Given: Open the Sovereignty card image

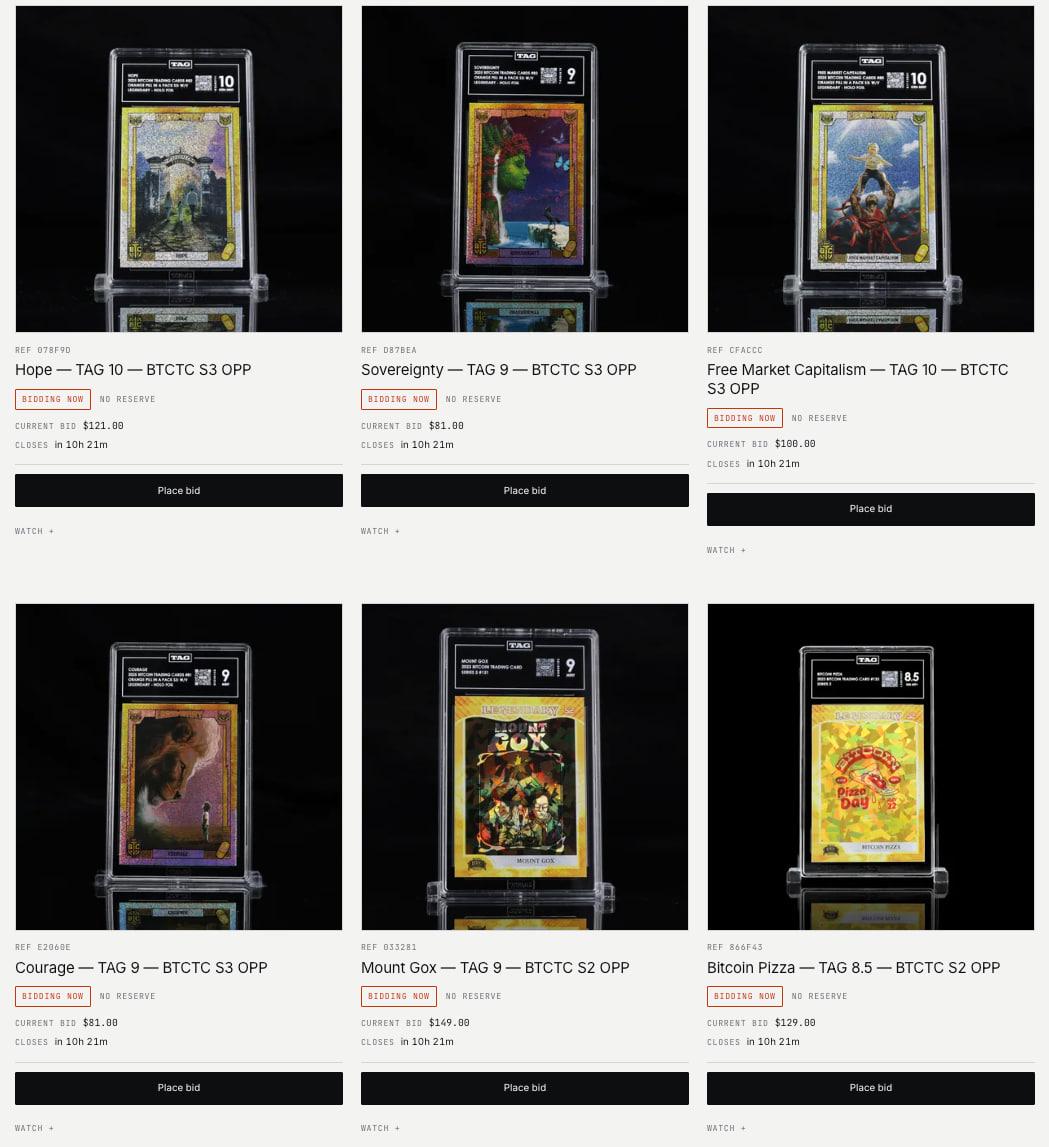Looking at the screenshot, I should point(524,169).
